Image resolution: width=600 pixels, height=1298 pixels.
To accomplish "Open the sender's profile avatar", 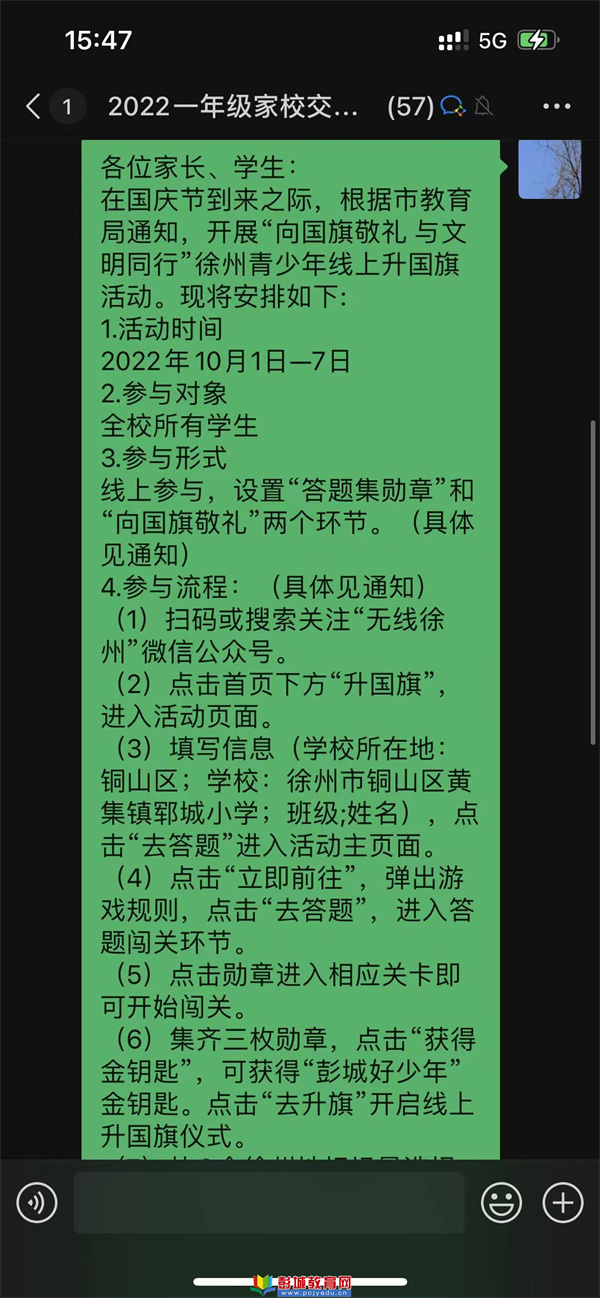I will (x=549, y=169).
